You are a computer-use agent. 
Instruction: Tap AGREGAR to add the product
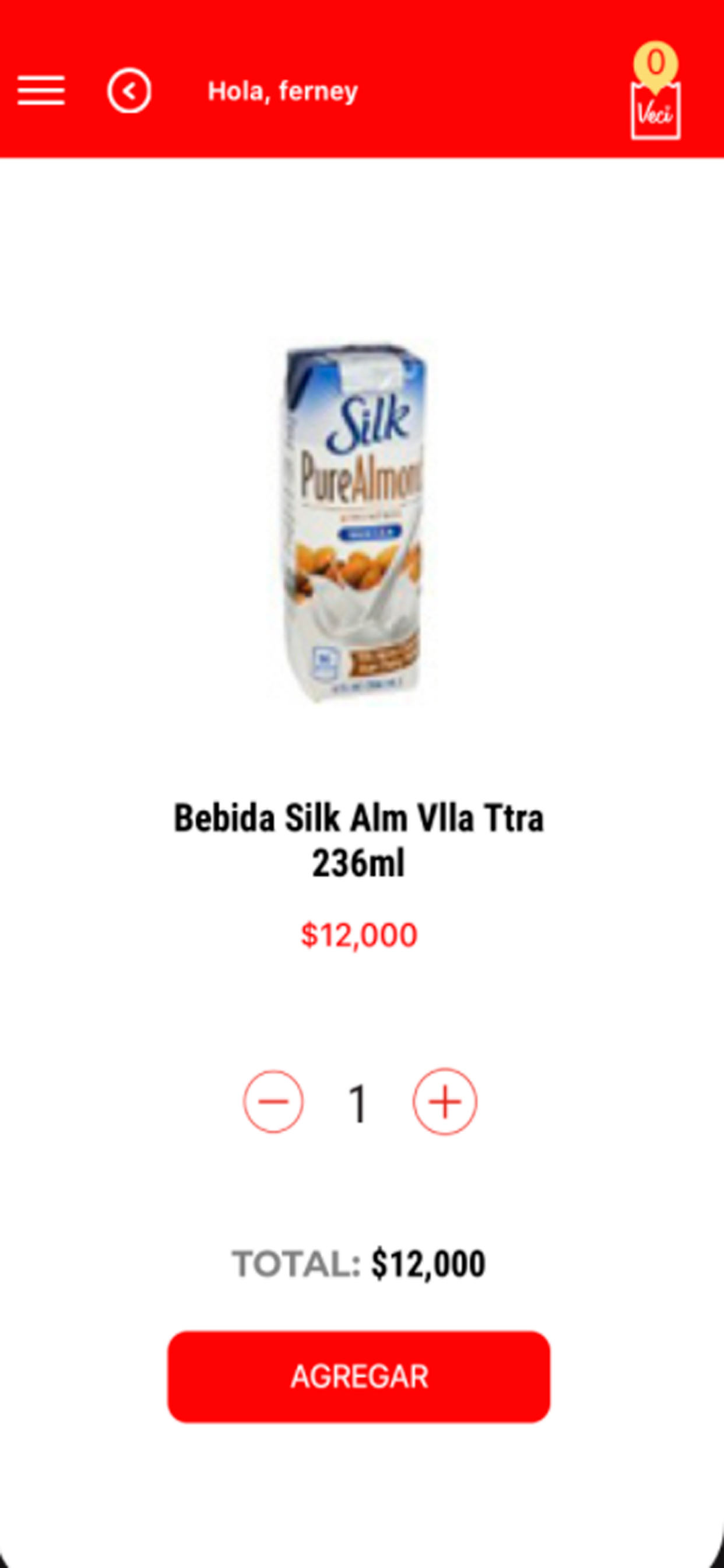[359, 1377]
